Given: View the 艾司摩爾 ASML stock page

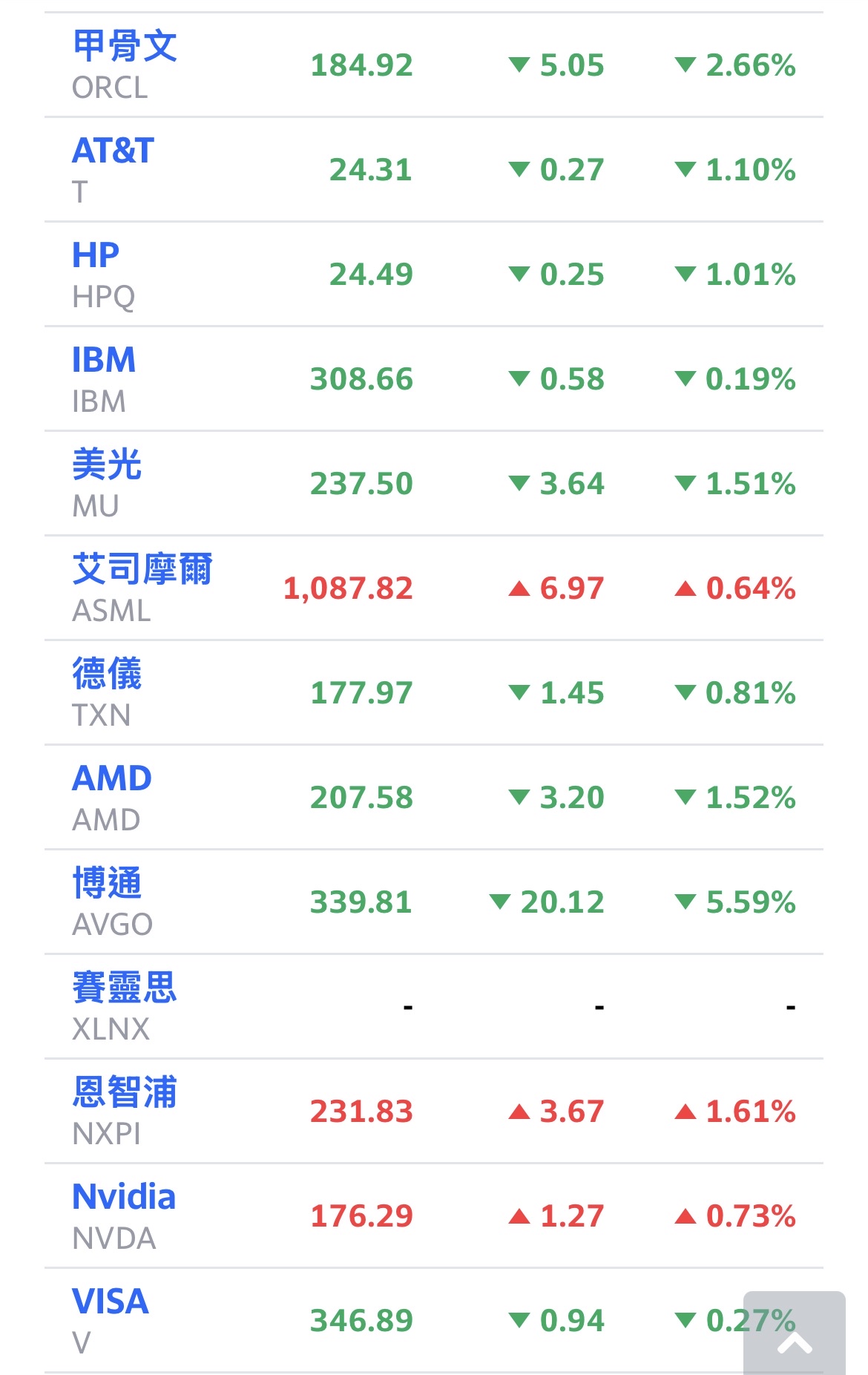Looking at the screenshot, I should click(142, 569).
